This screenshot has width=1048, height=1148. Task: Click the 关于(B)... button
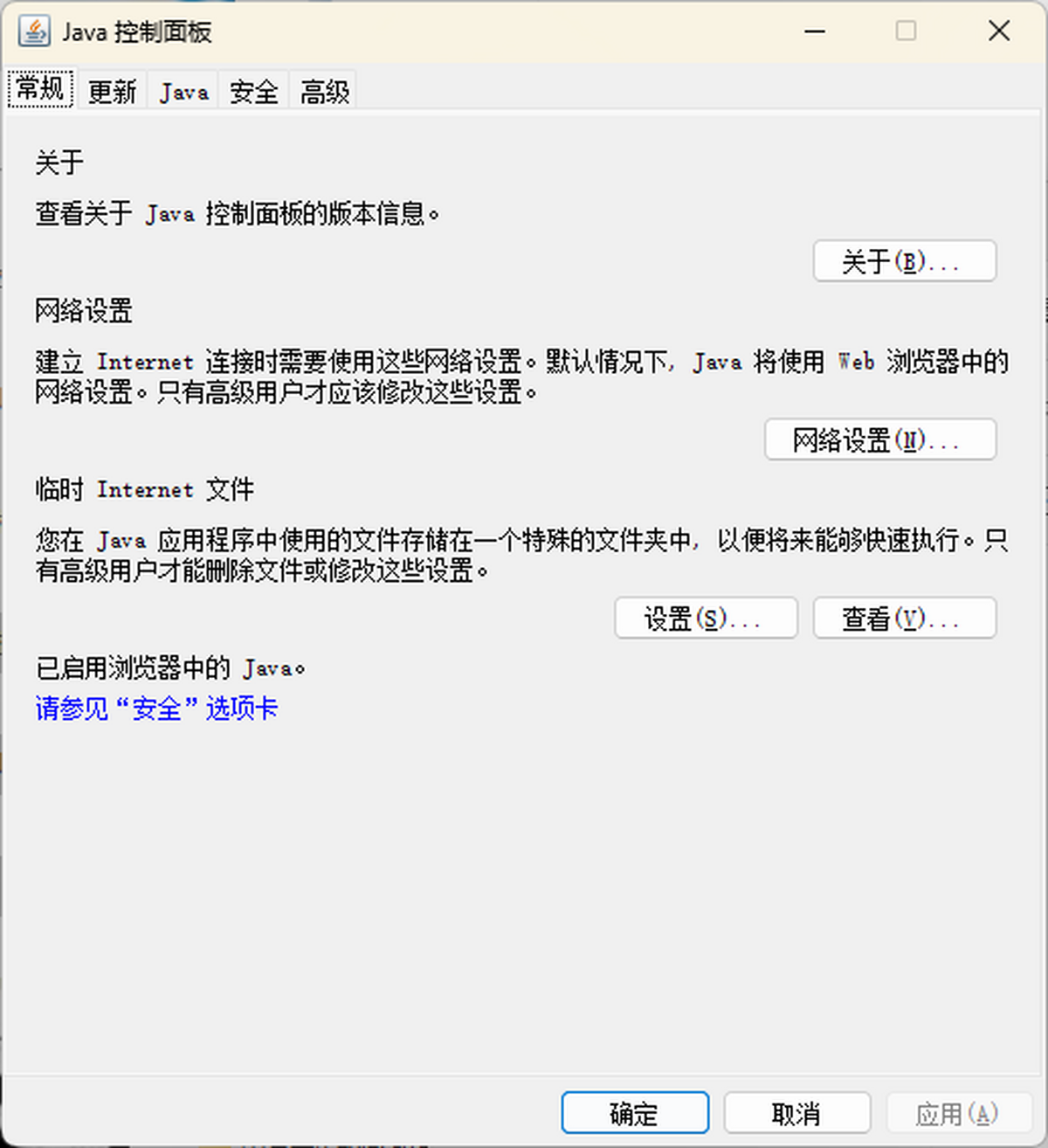coord(904,261)
